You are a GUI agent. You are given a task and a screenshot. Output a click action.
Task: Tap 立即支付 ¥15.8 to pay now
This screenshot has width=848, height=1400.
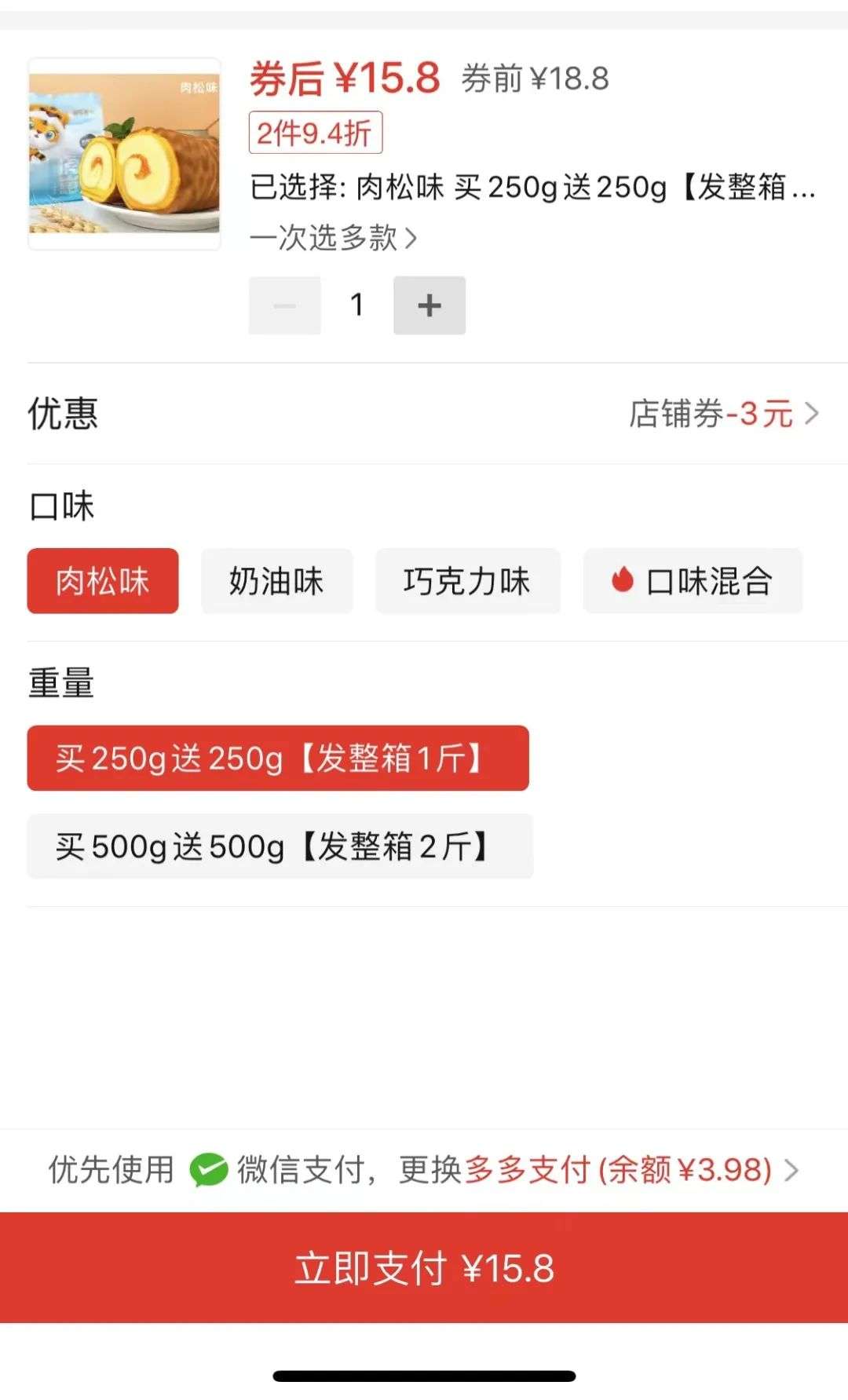coord(424,1267)
